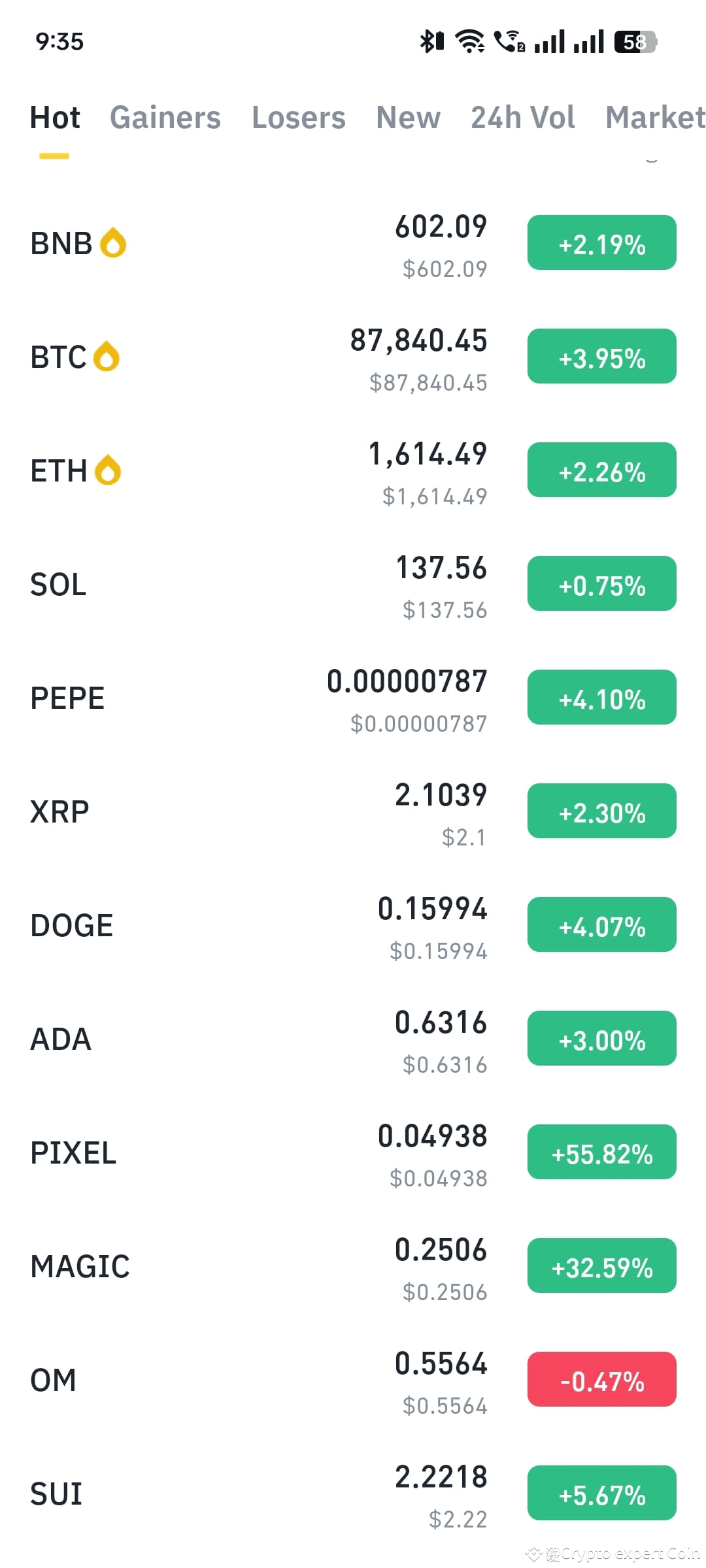Open the SOL coin row
The height and width of the screenshot is (1568, 706).
(x=261, y=585)
